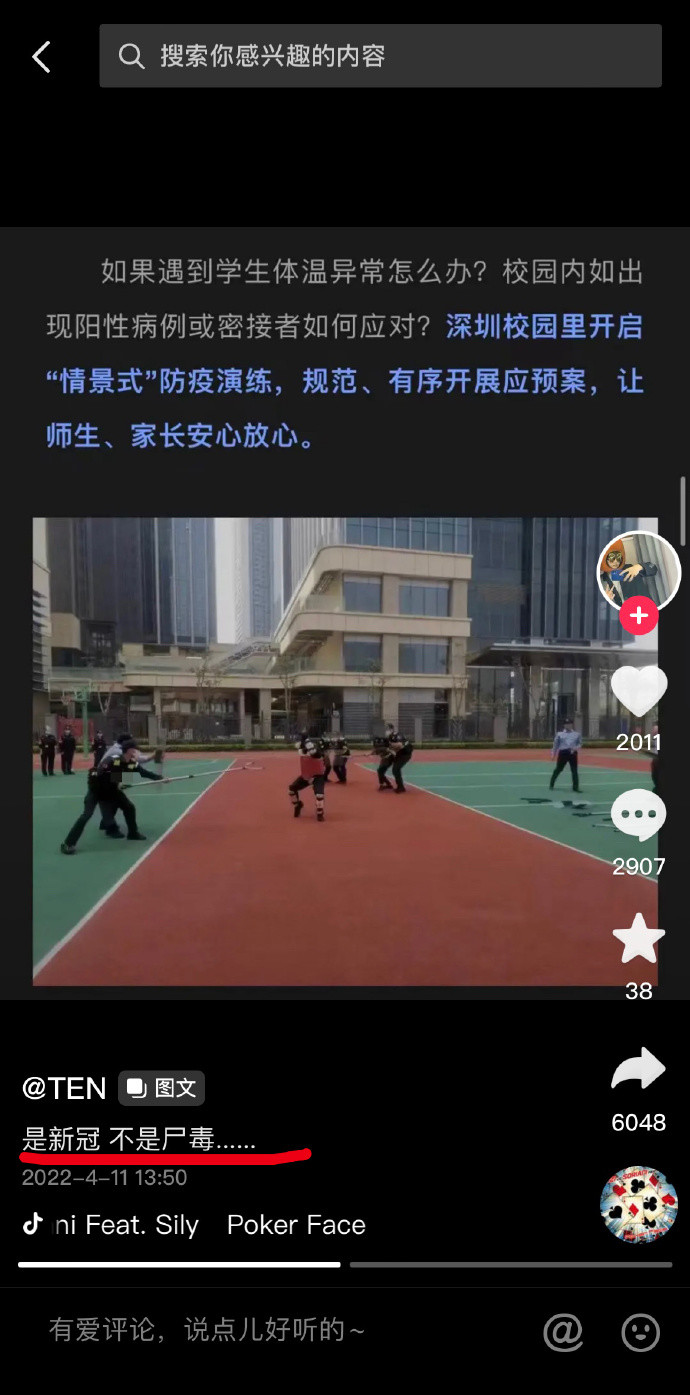Open the @TEN username
This screenshot has height=1395, width=690.
click(x=64, y=1088)
